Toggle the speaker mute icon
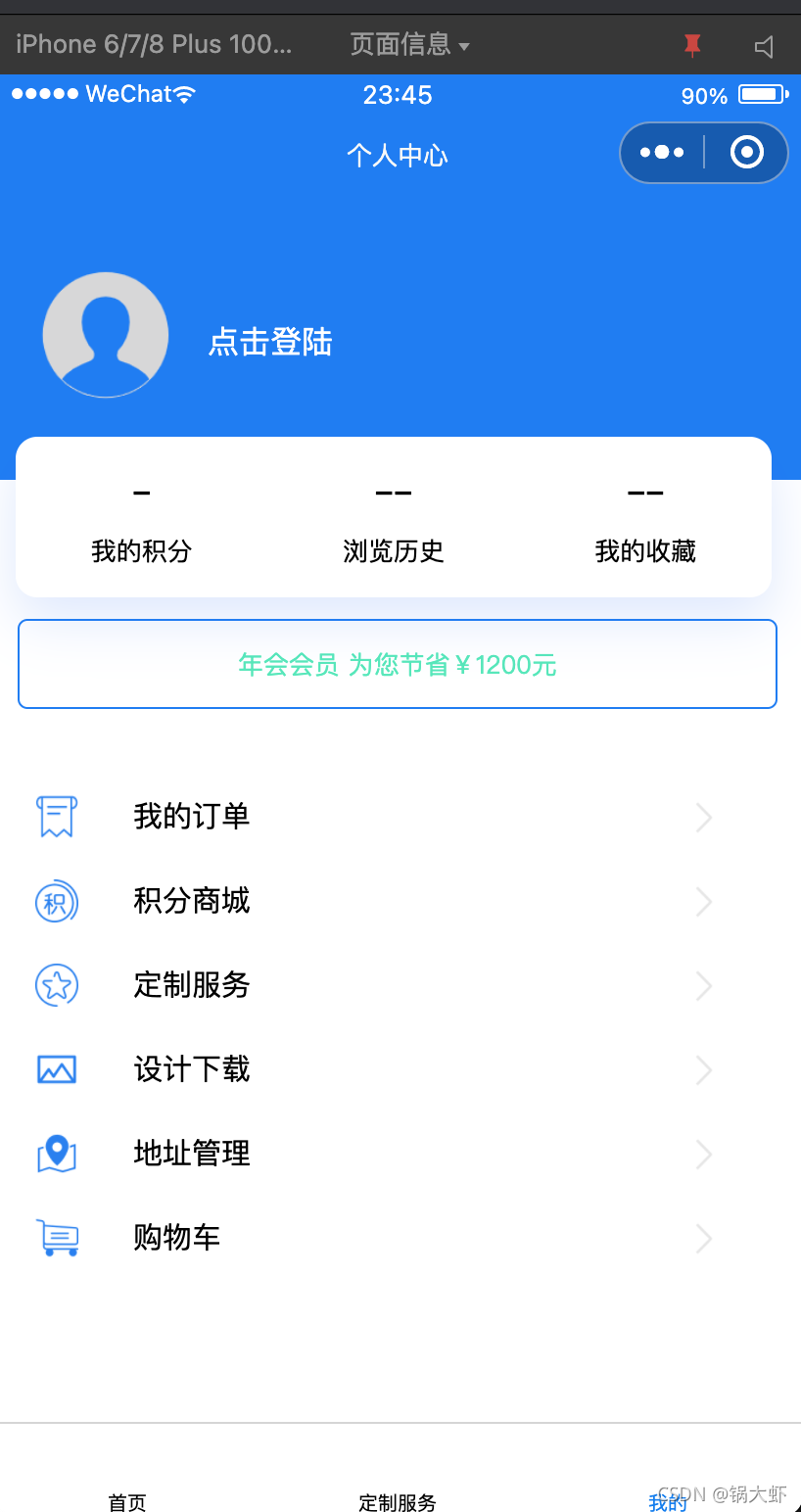801x1512 pixels. [x=763, y=44]
